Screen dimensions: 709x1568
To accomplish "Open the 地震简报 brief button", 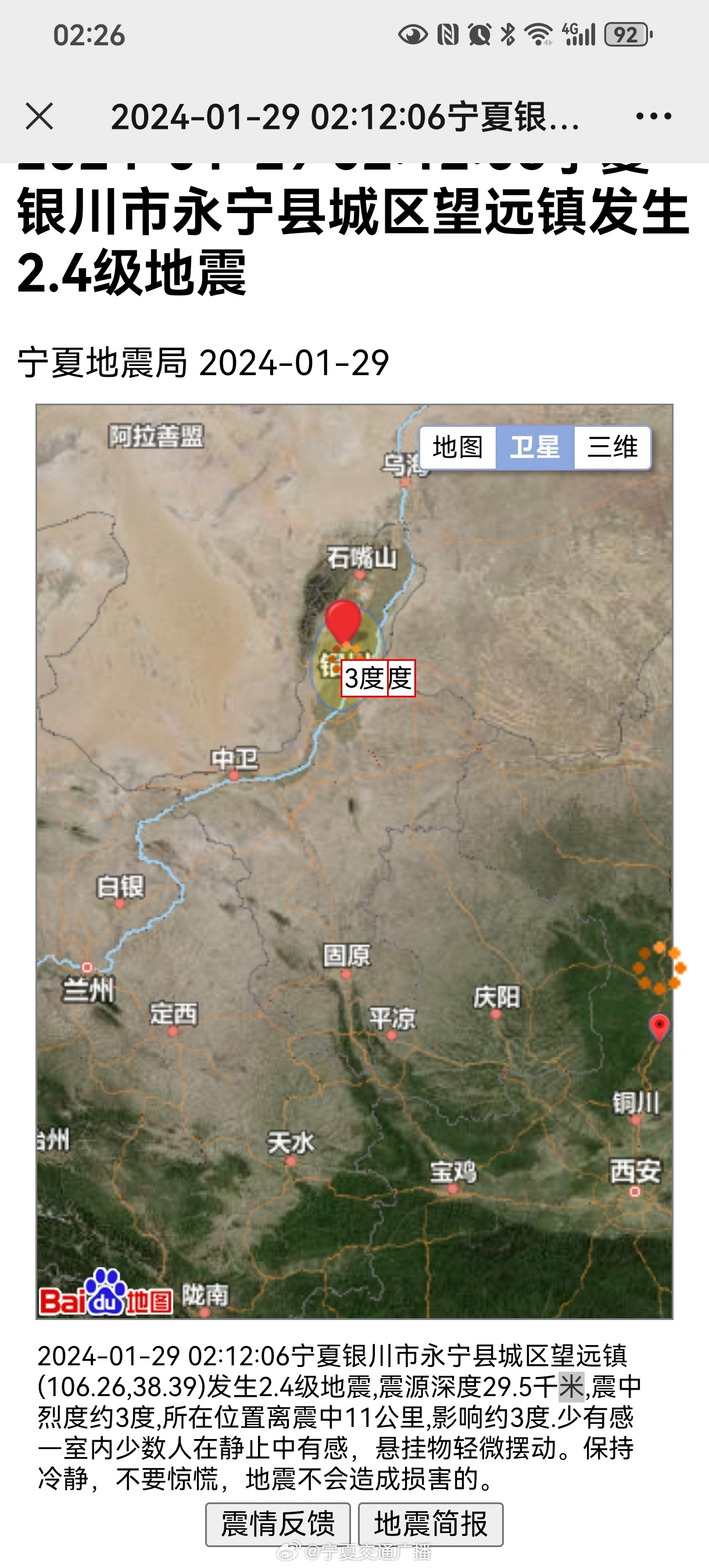I will (x=431, y=1524).
